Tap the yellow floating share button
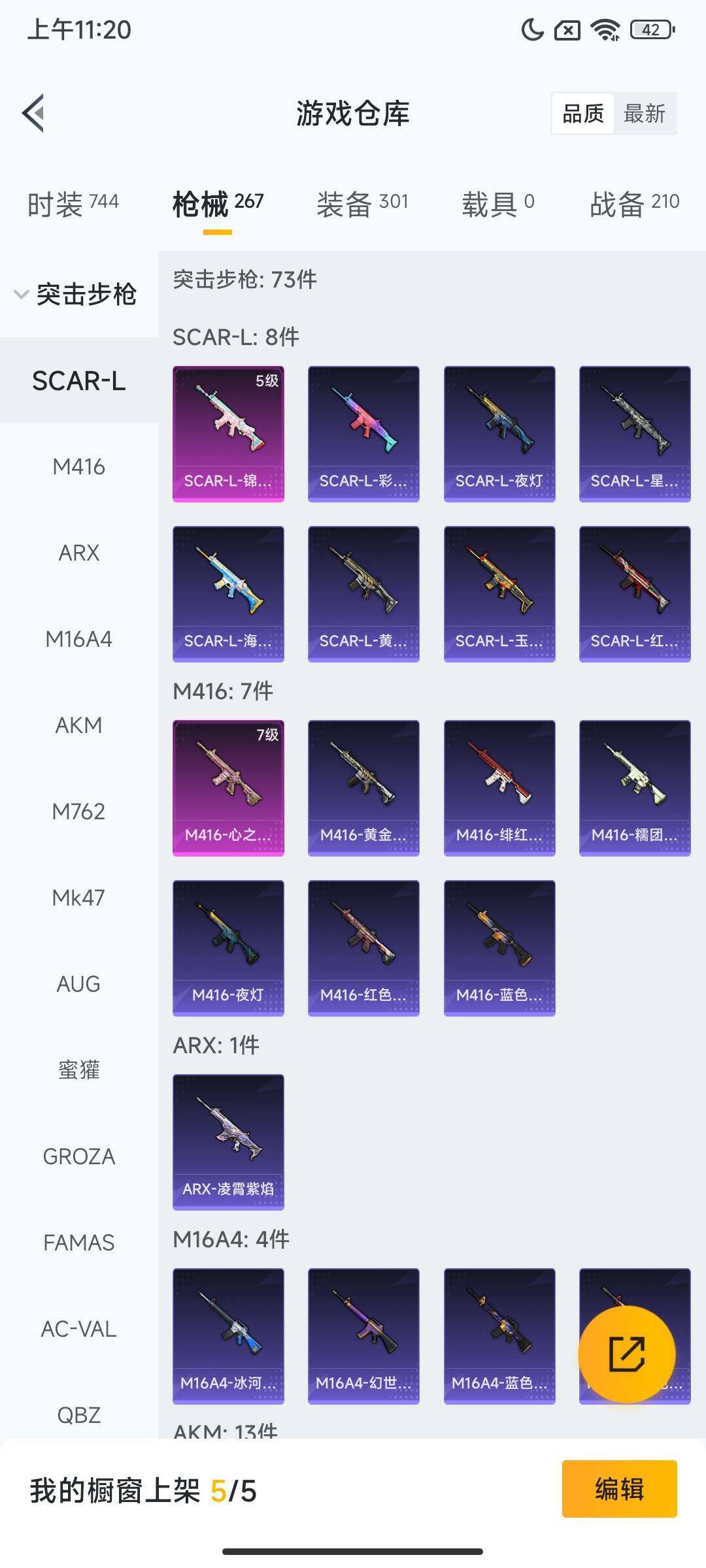The image size is (706, 1568). 626,1354
